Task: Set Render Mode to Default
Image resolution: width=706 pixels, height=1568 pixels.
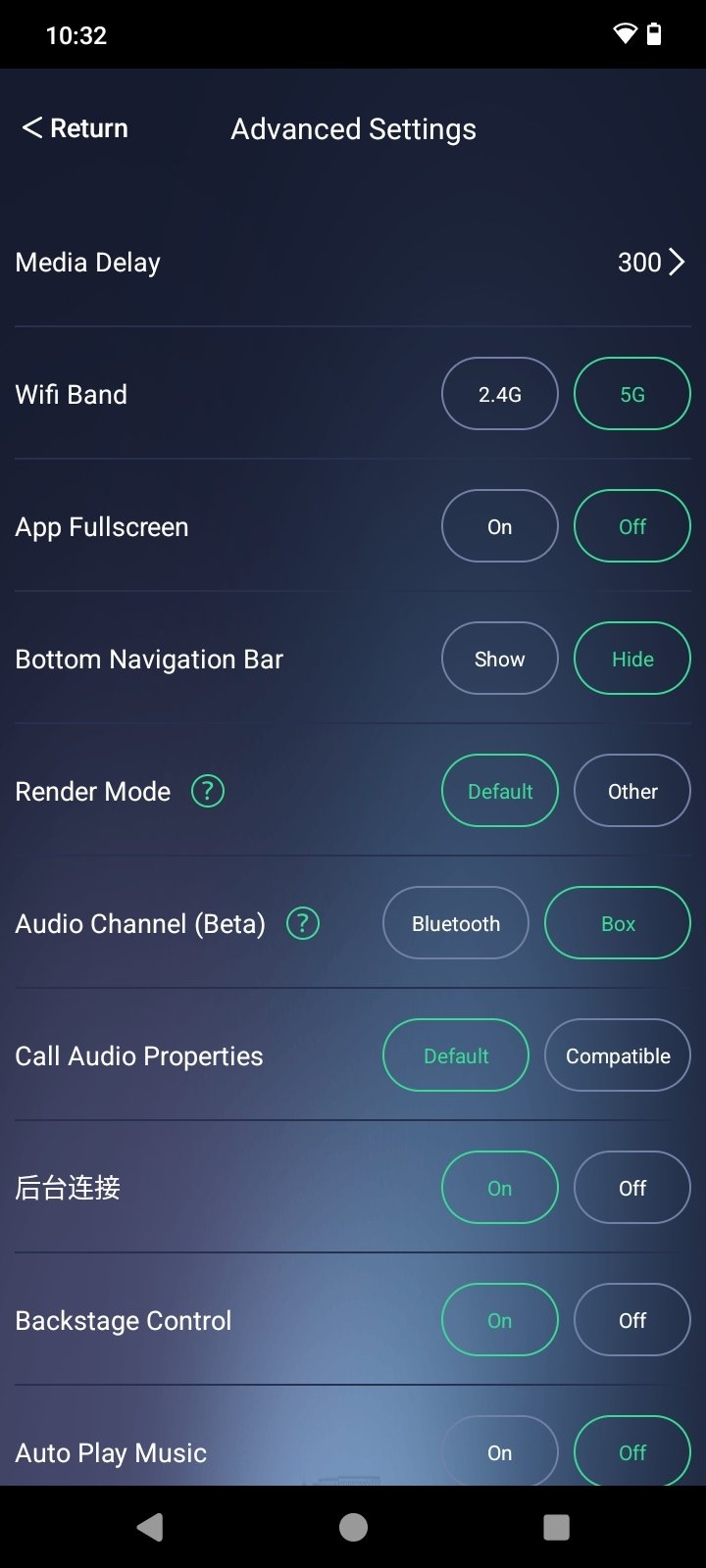Action: coord(500,791)
